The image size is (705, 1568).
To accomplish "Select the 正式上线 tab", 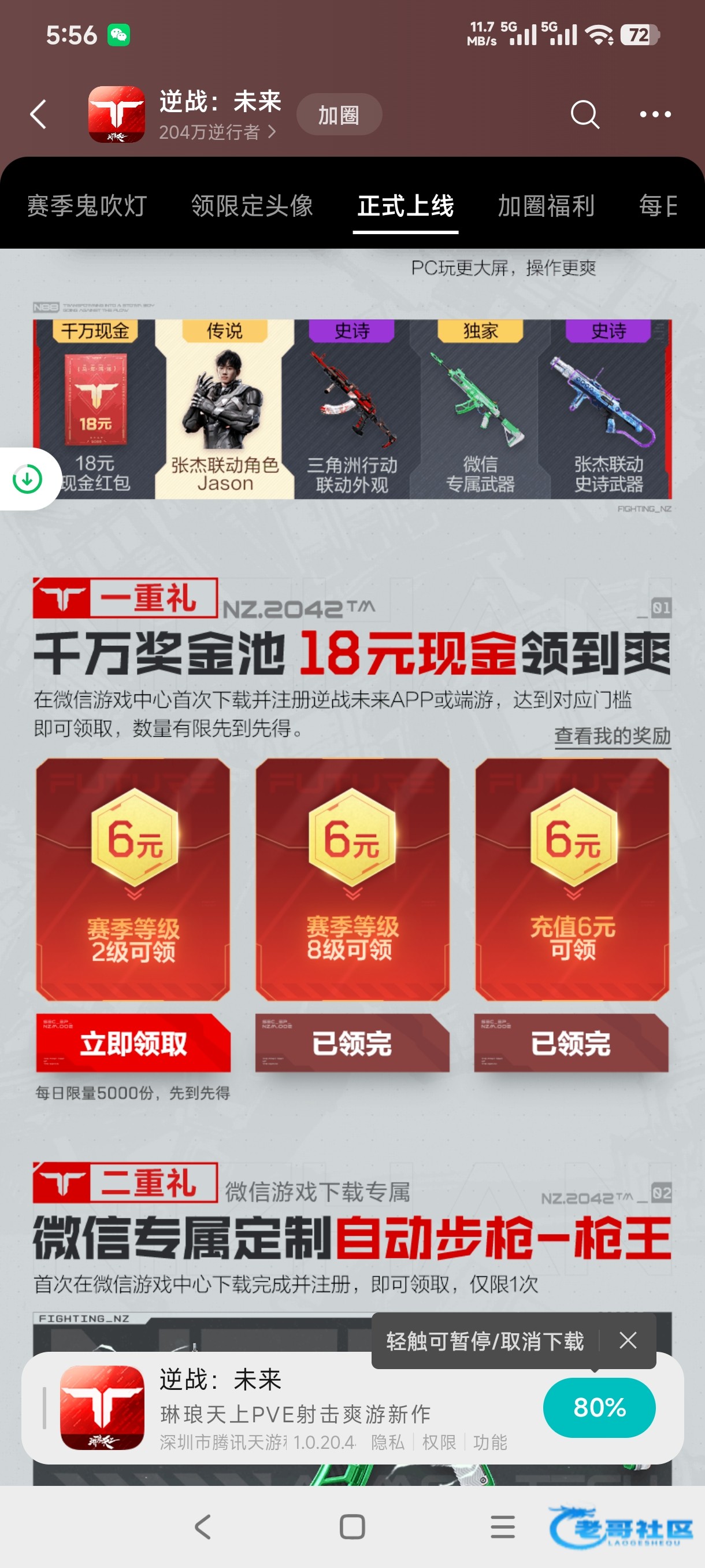I will point(406,206).
